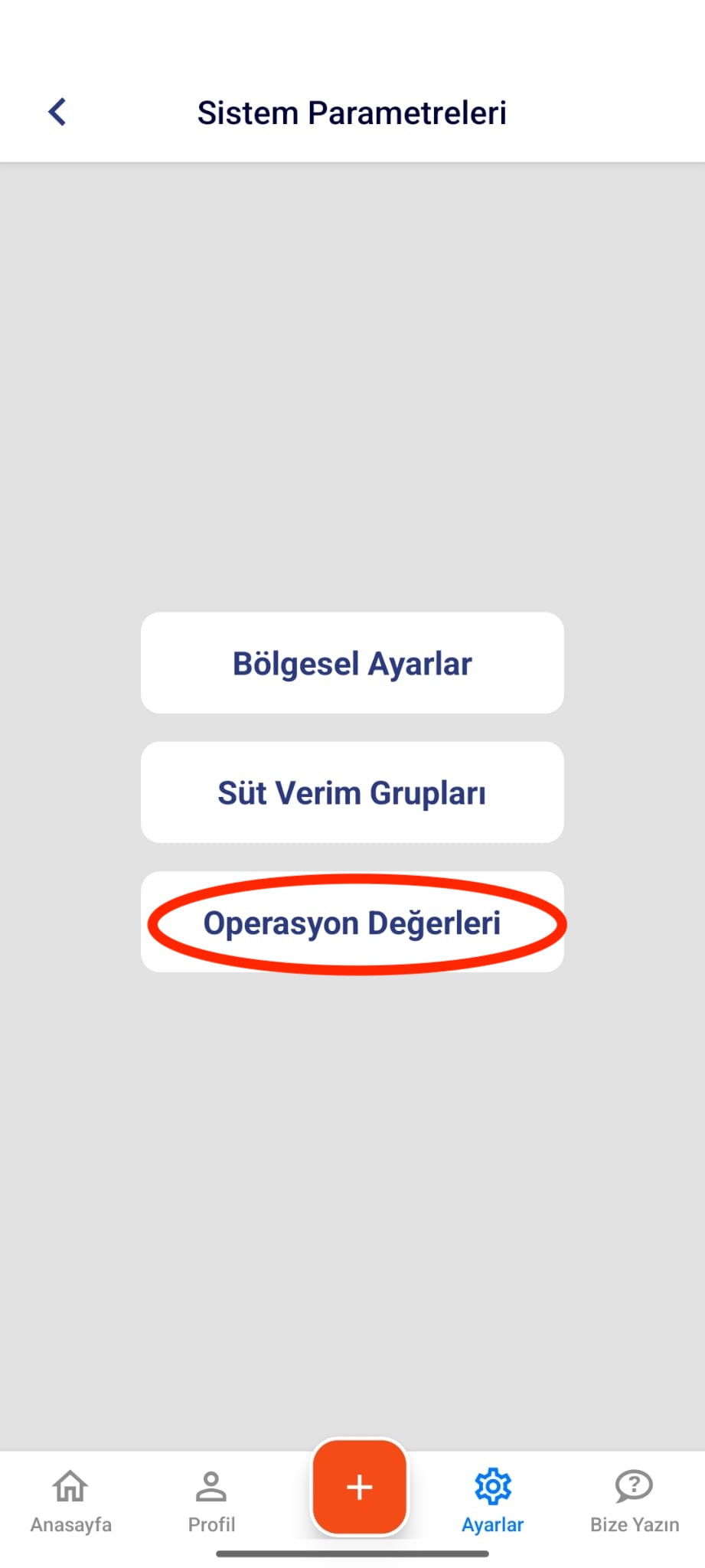Viewport: 705px width, 1568px height.
Task: Tap the orange plus button
Action: coord(359,1487)
